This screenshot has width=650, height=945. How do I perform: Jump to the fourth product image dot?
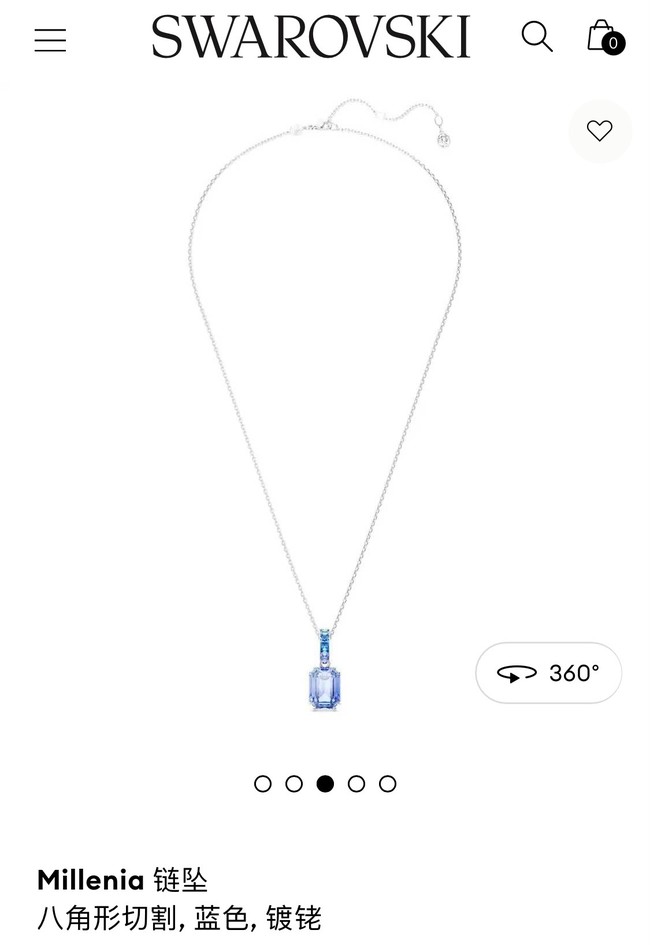coord(356,784)
